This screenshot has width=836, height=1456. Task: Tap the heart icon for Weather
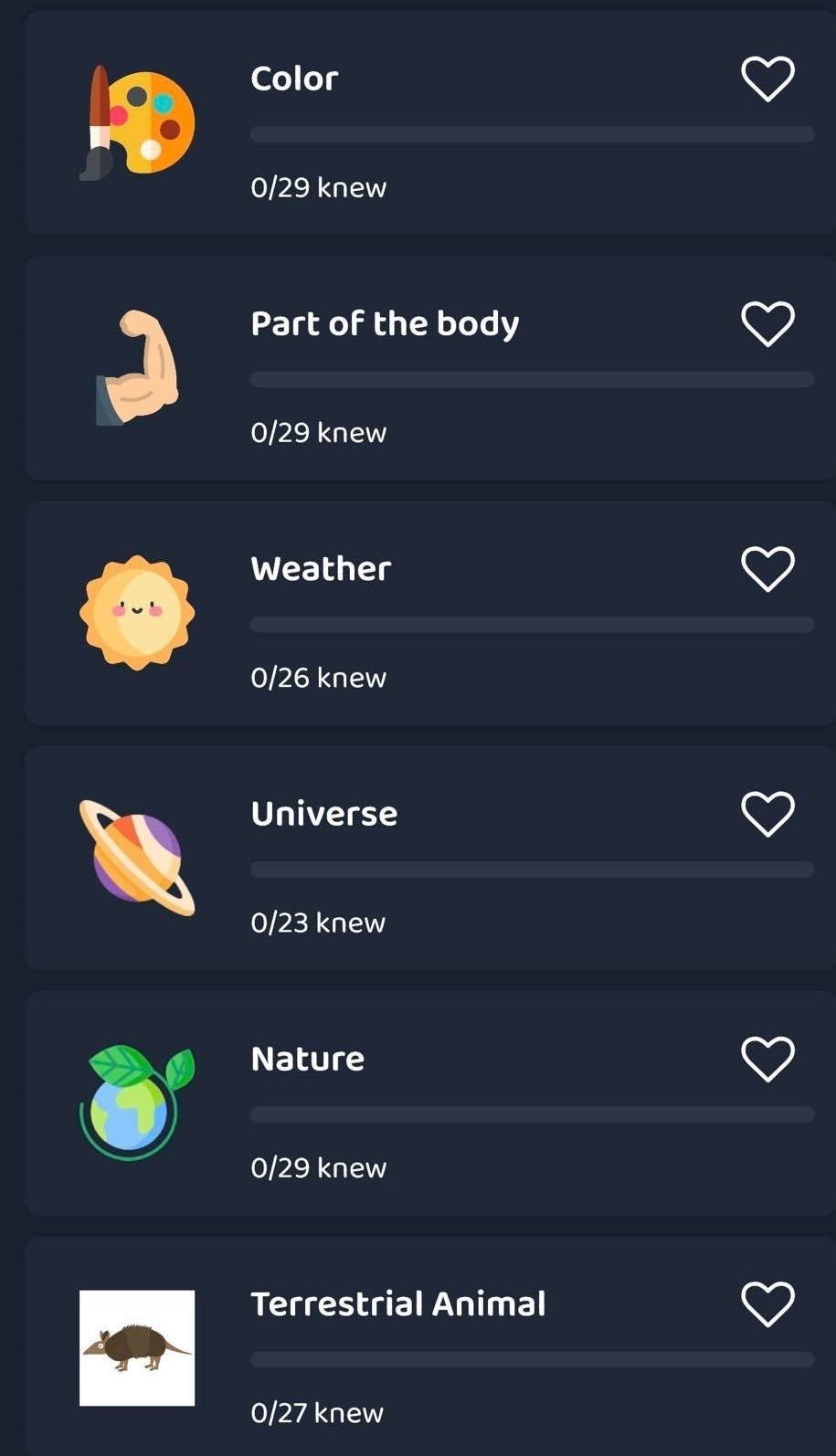[x=767, y=568]
